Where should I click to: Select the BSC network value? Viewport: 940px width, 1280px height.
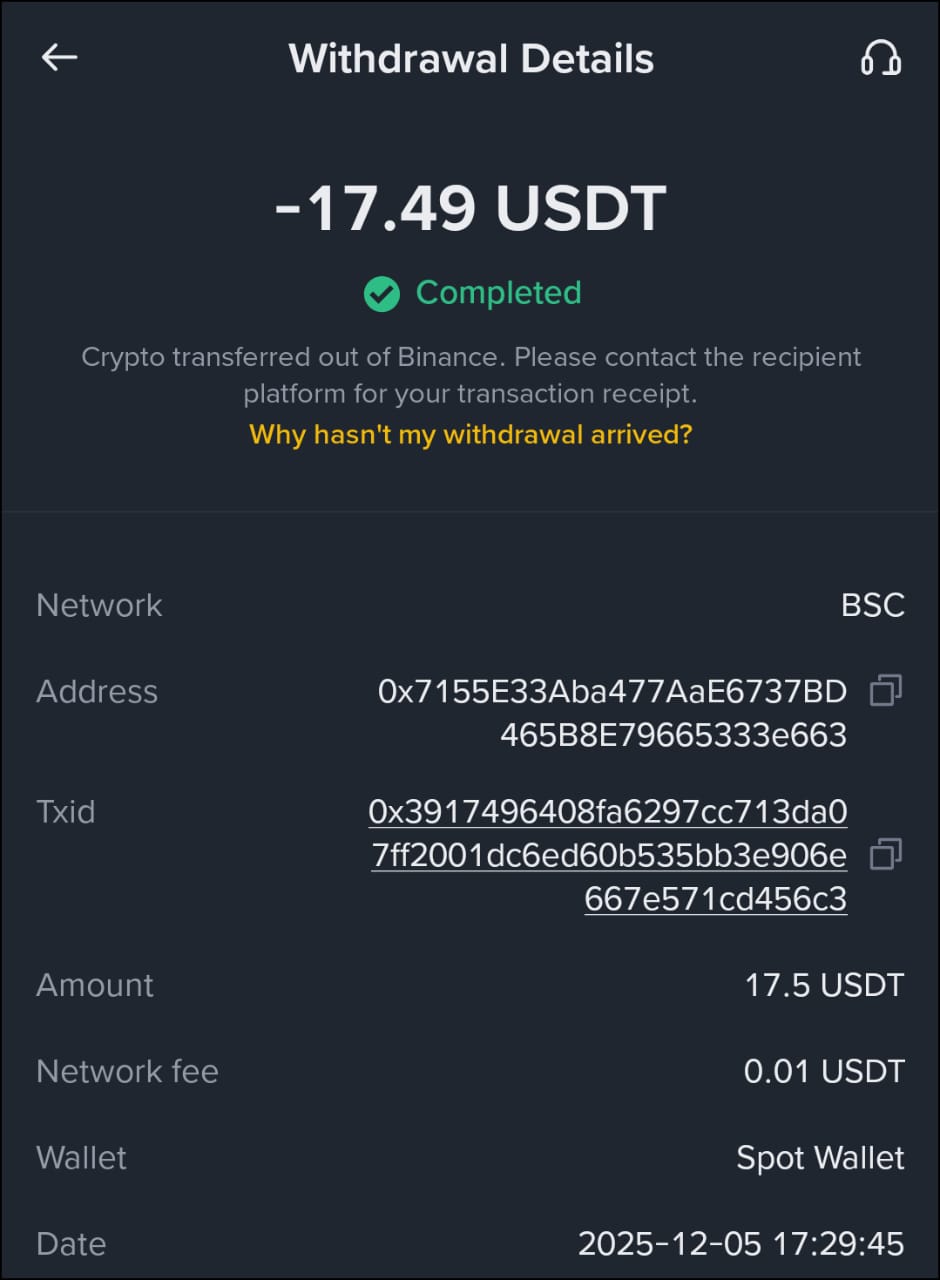tap(872, 604)
